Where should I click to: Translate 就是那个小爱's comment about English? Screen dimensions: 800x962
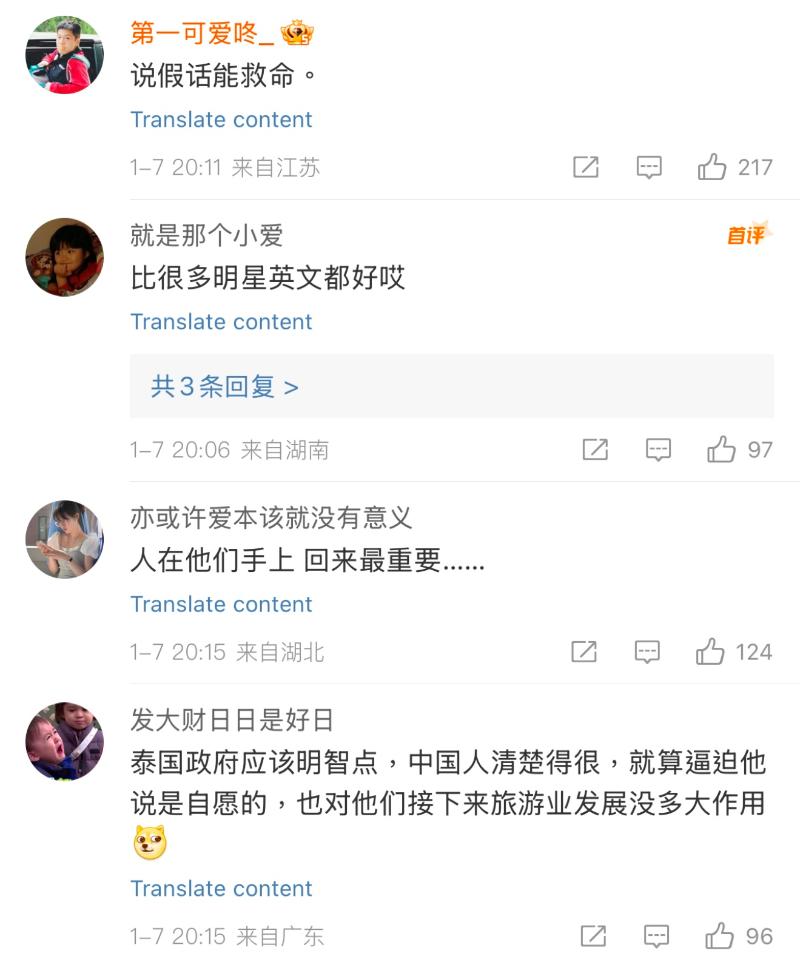pos(221,322)
